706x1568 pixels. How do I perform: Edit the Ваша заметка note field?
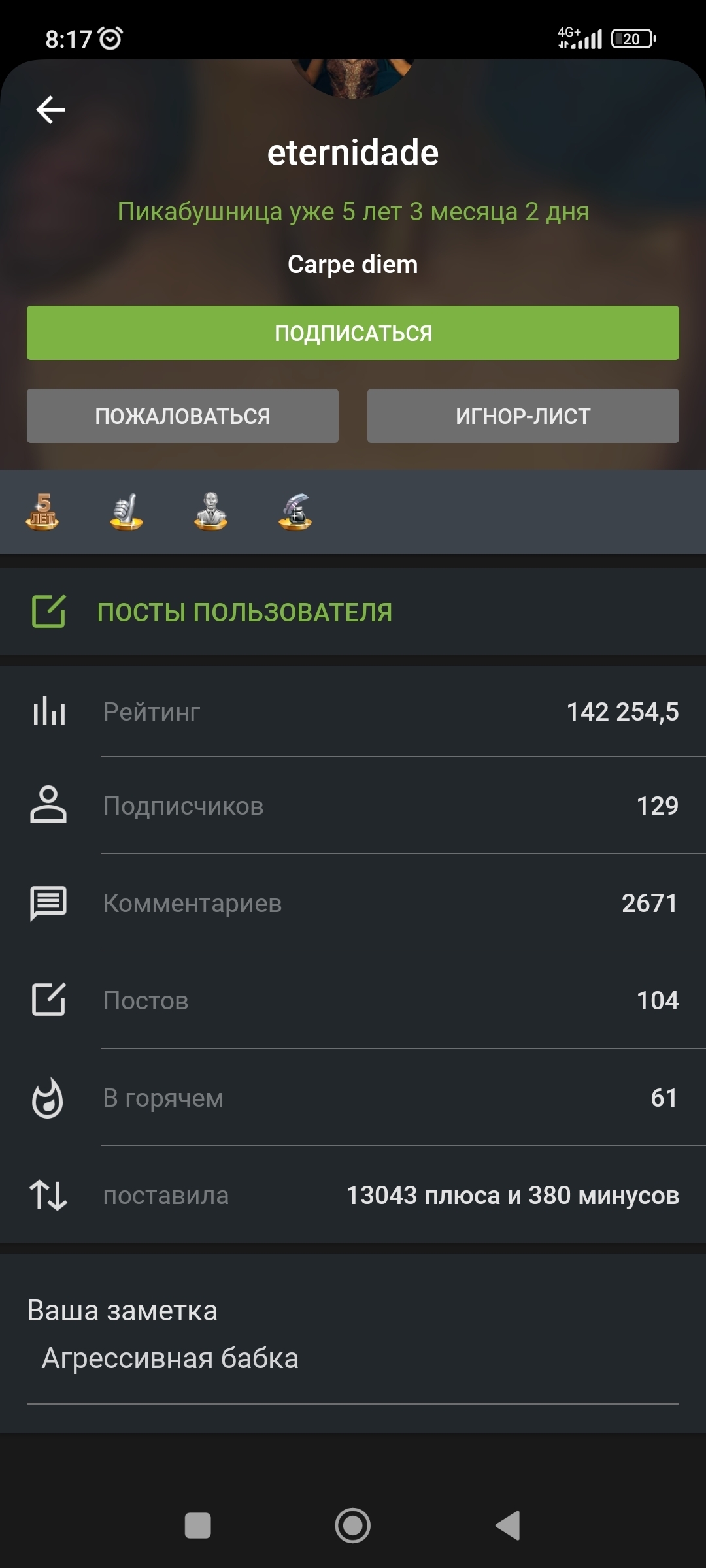353,1359
